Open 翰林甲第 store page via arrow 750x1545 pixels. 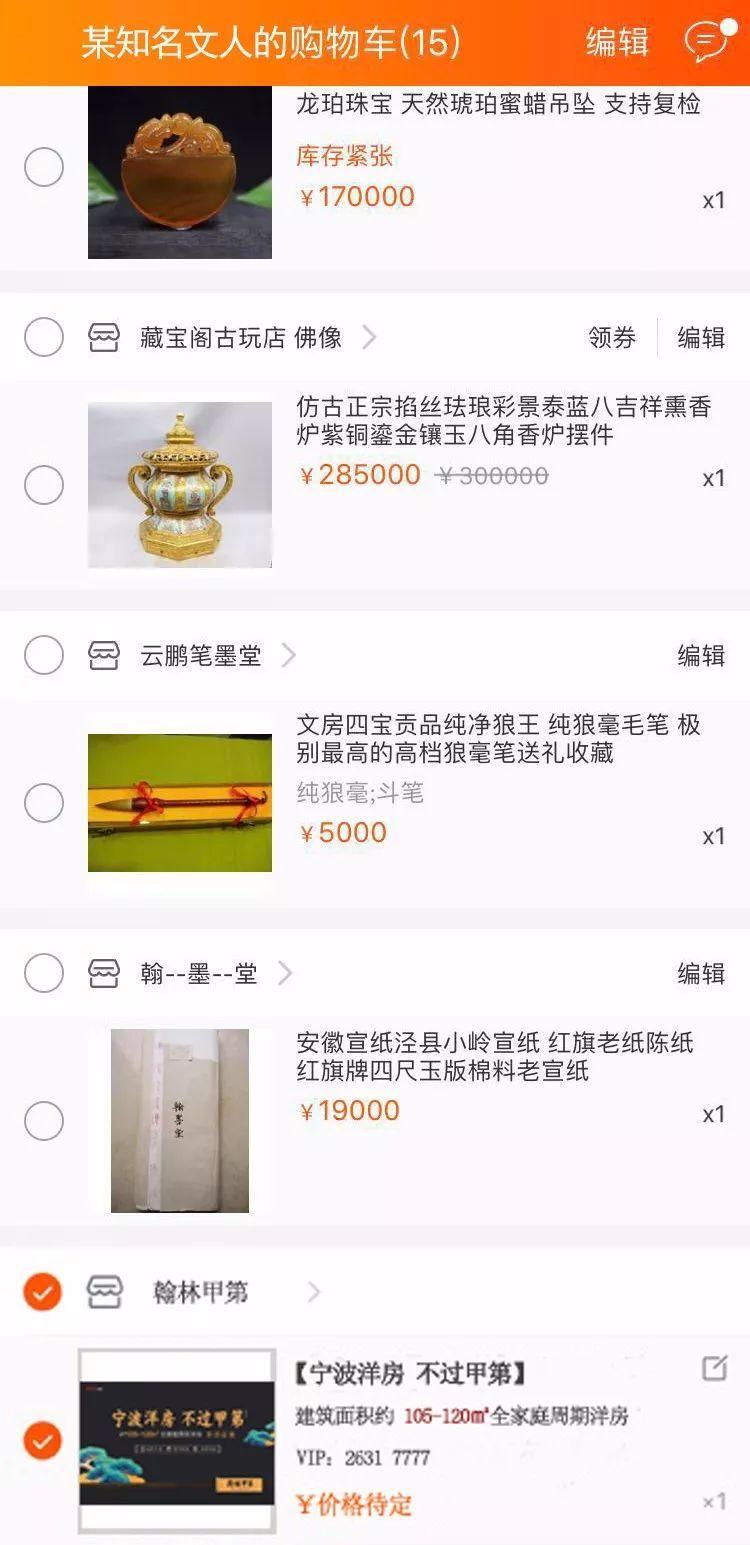(x=315, y=1292)
